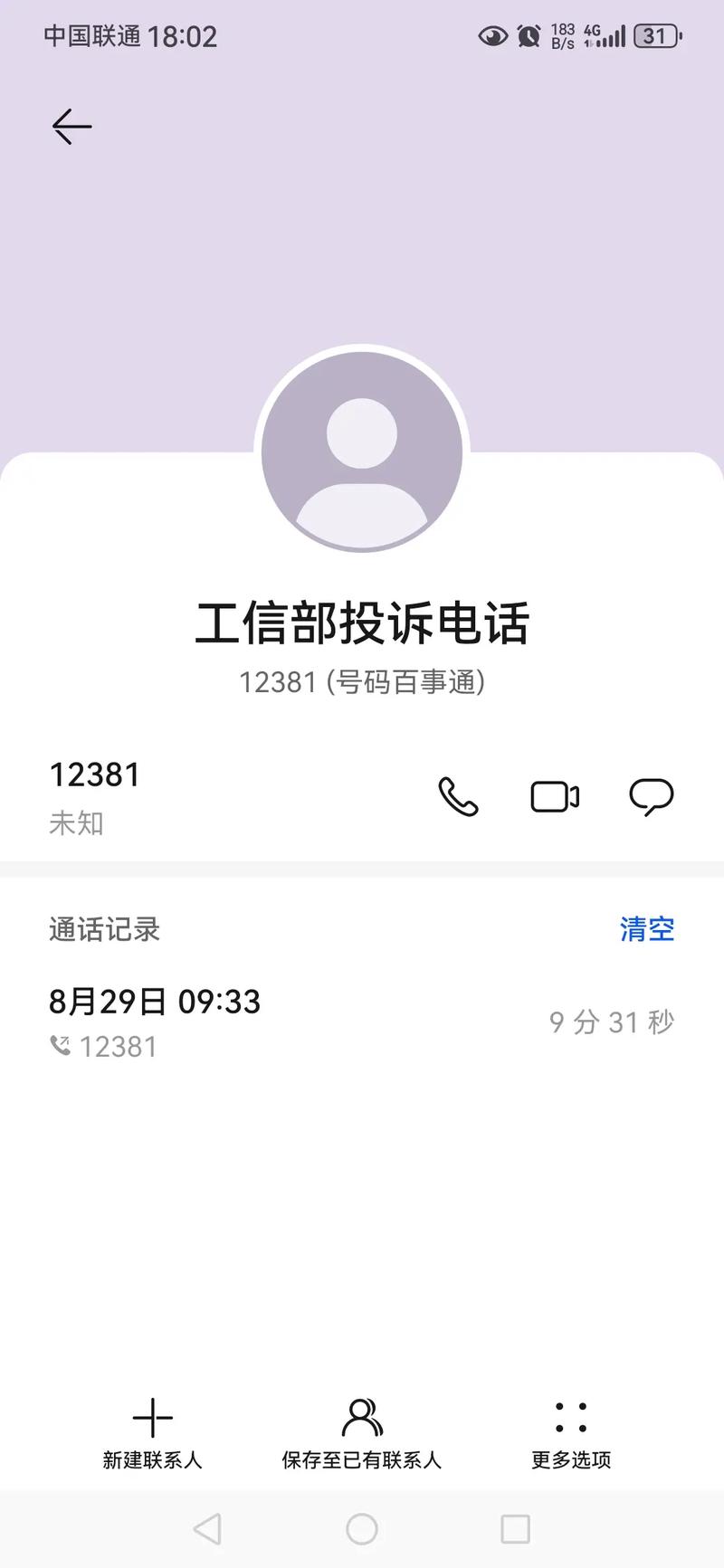Tap 清空 to clear call records
This screenshot has height=1568, width=724.
pyautogui.click(x=646, y=929)
